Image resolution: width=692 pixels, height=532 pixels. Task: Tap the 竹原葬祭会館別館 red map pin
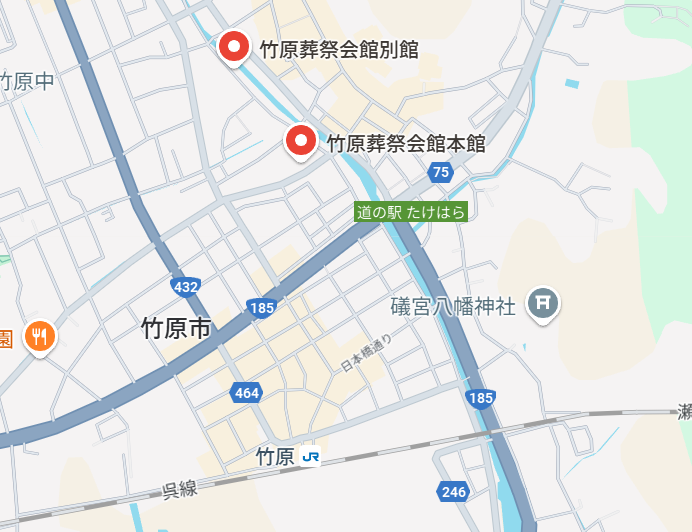click(x=234, y=47)
